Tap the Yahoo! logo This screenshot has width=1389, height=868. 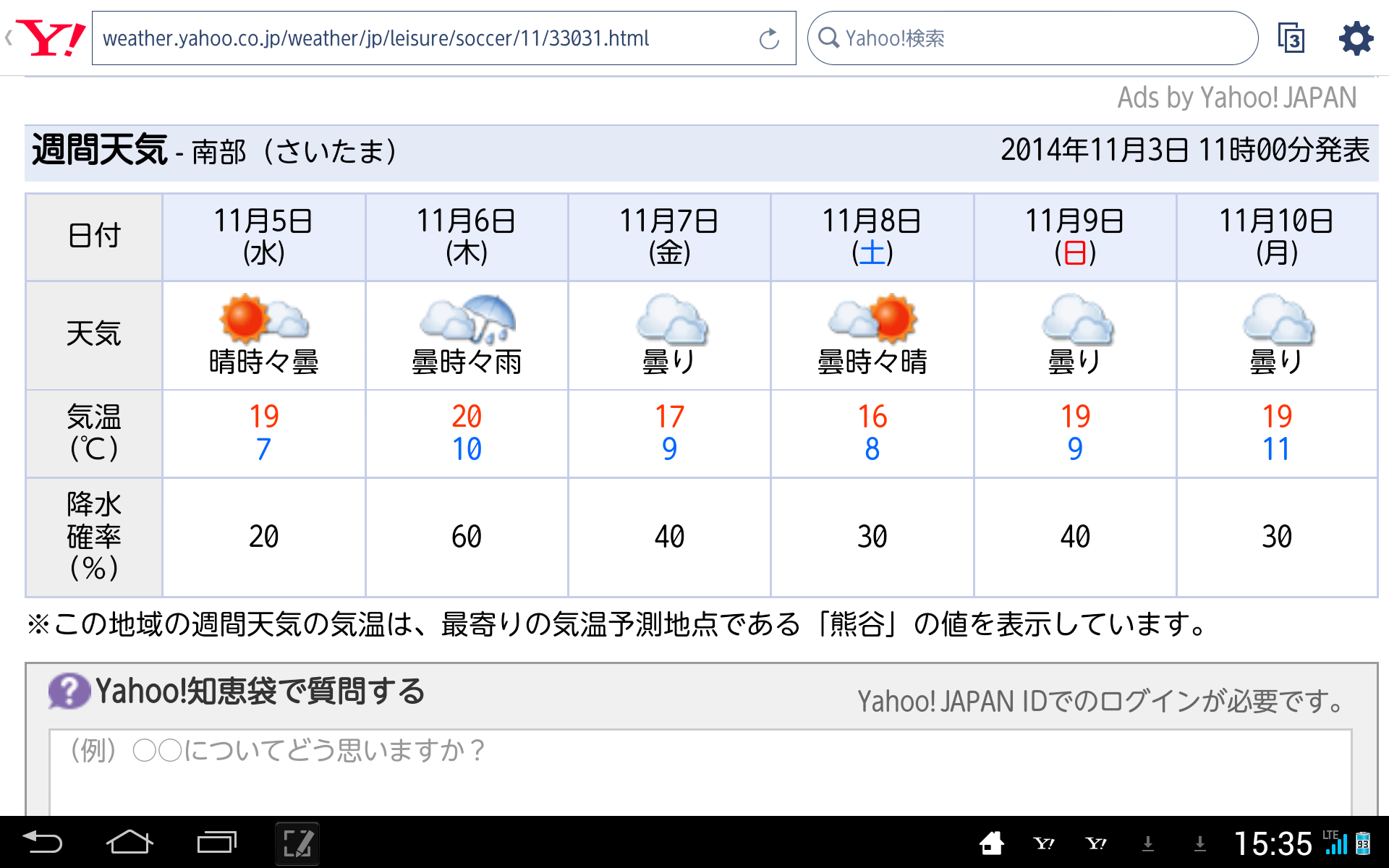coord(51,38)
